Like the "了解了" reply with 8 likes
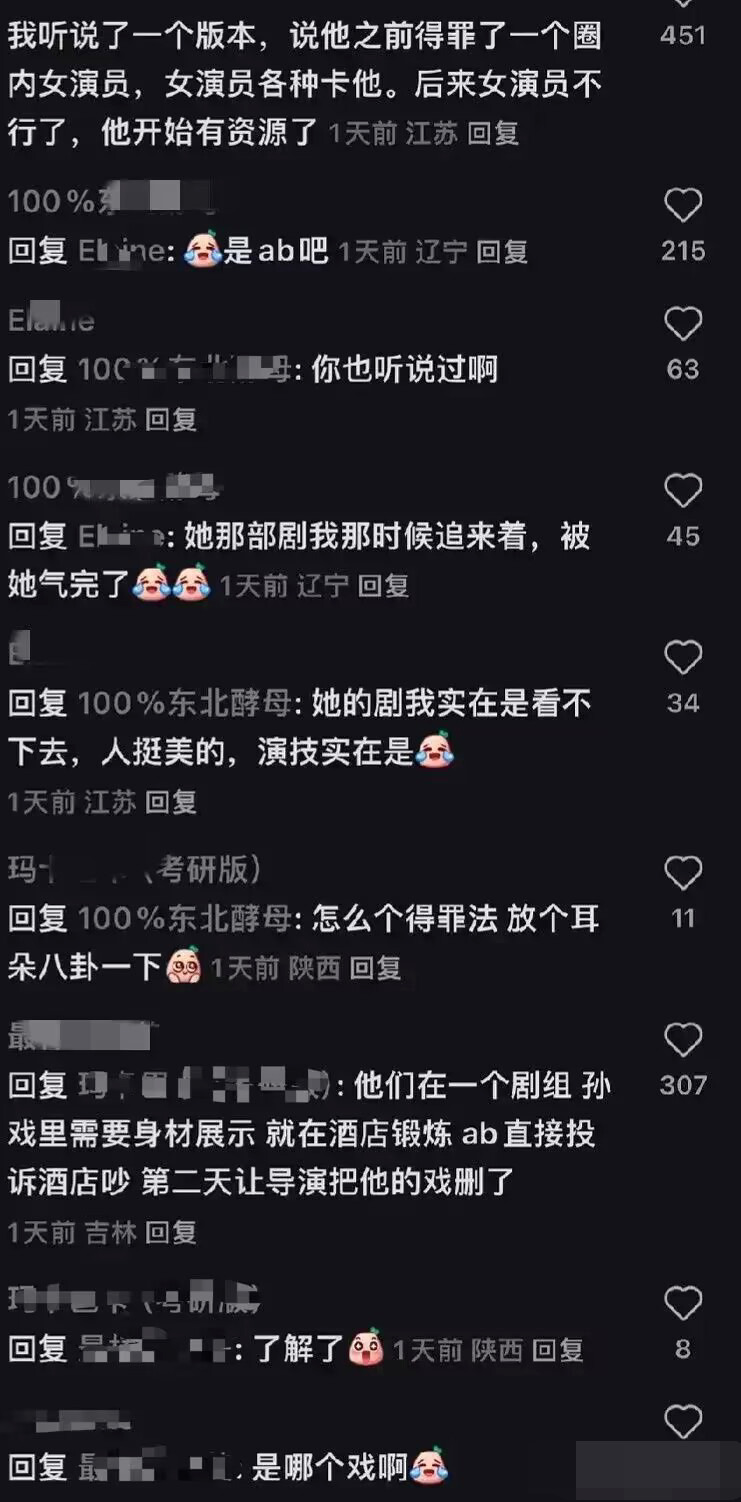The image size is (741, 1502). pyautogui.click(x=683, y=1302)
